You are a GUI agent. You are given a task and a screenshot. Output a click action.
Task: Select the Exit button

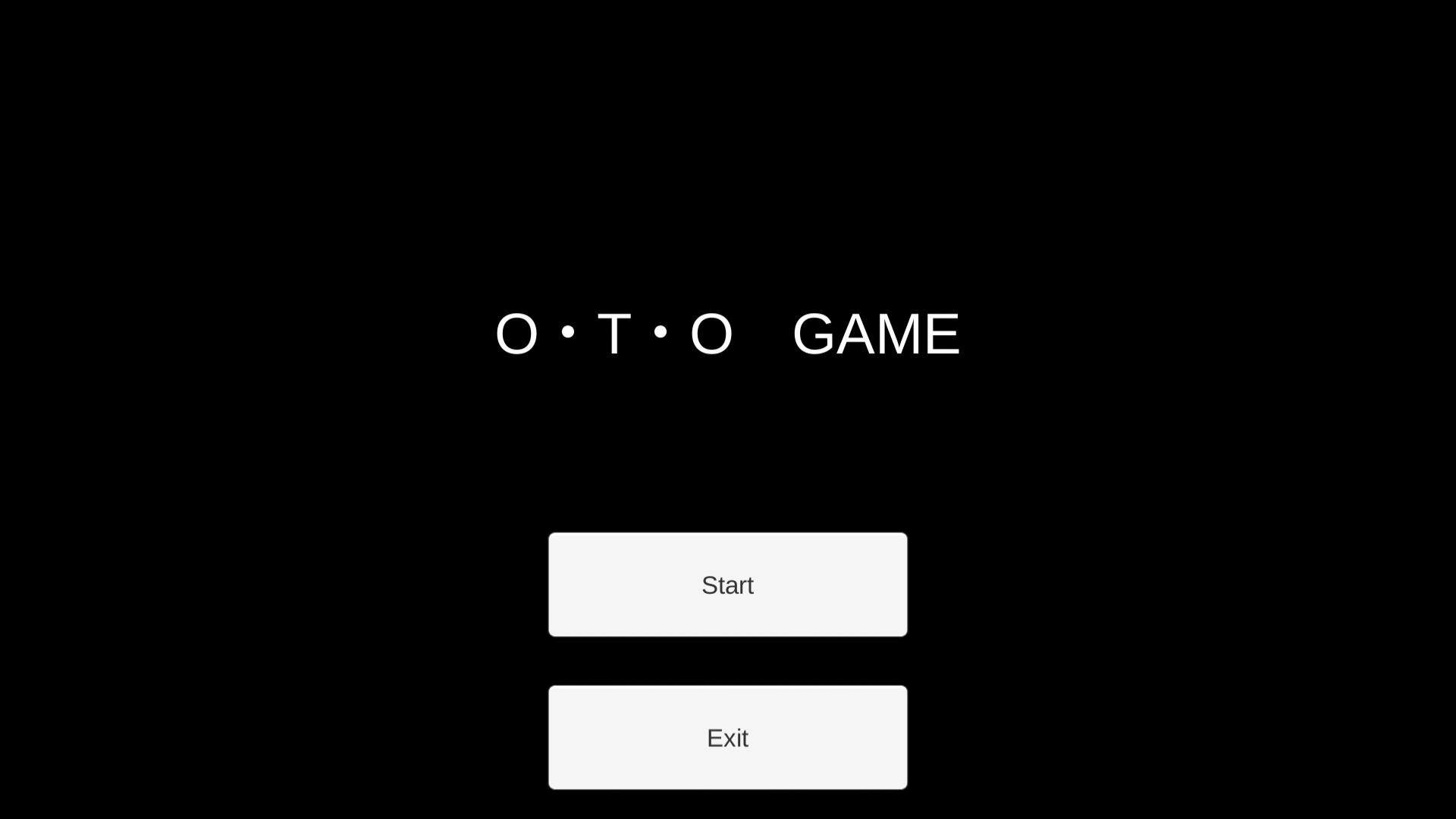(727, 738)
